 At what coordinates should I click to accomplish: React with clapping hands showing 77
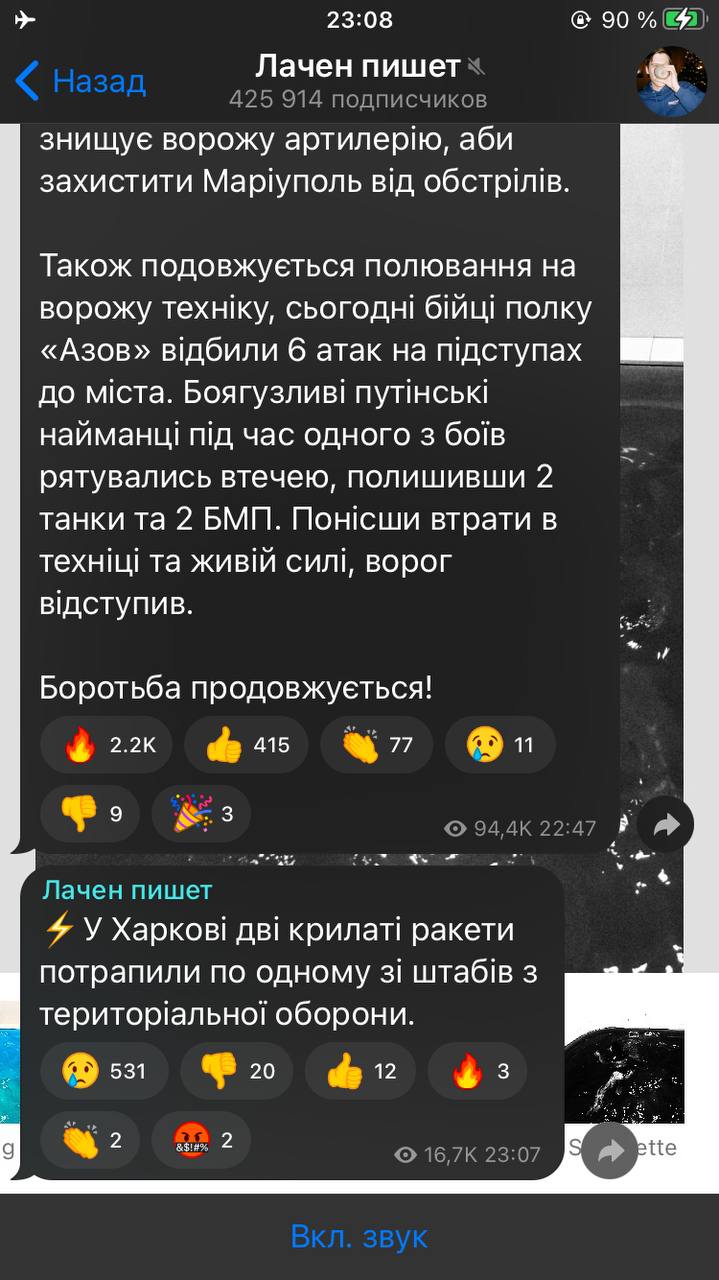(x=376, y=745)
